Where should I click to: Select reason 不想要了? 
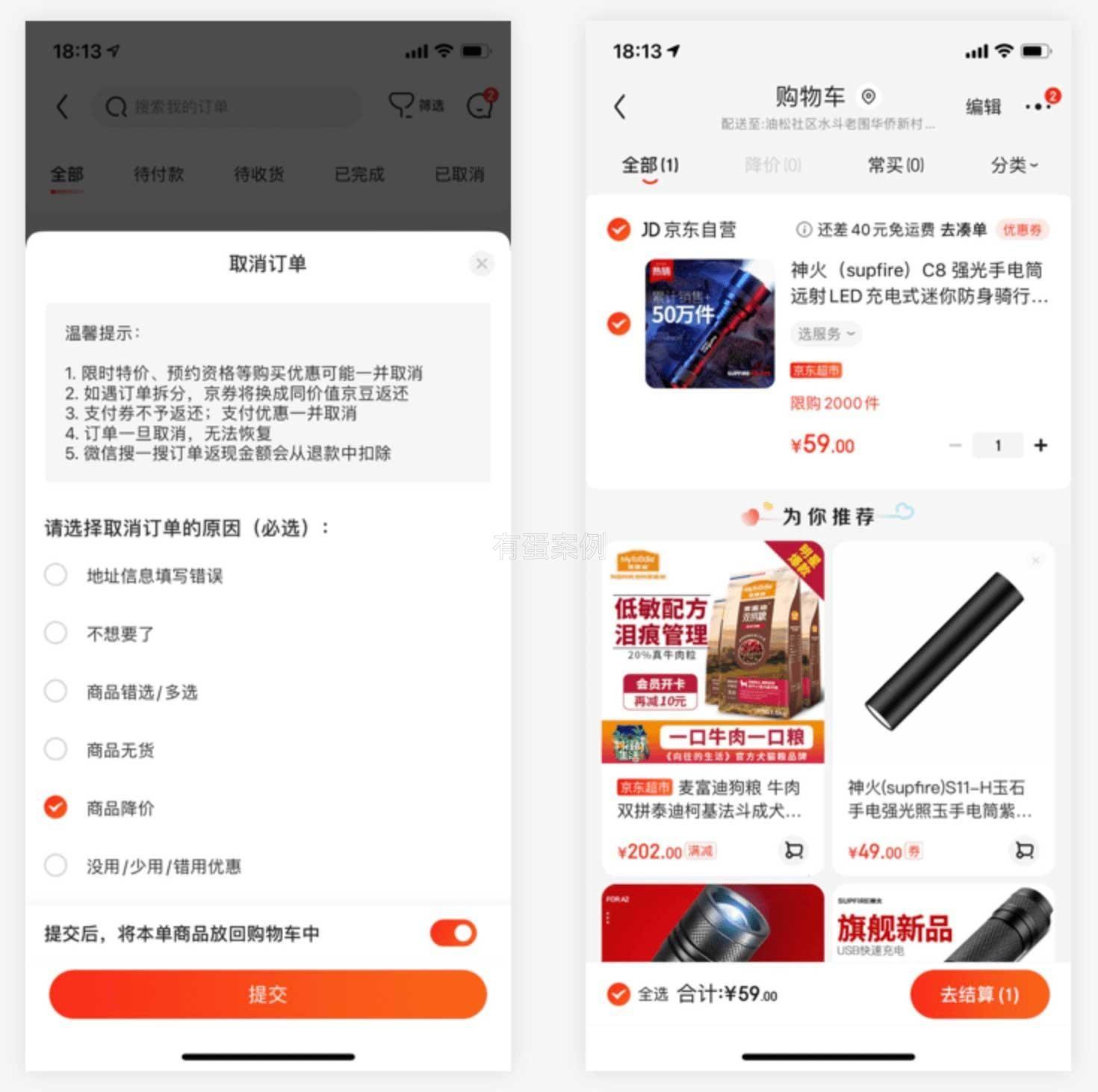pyautogui.click(x=56, y=633)
